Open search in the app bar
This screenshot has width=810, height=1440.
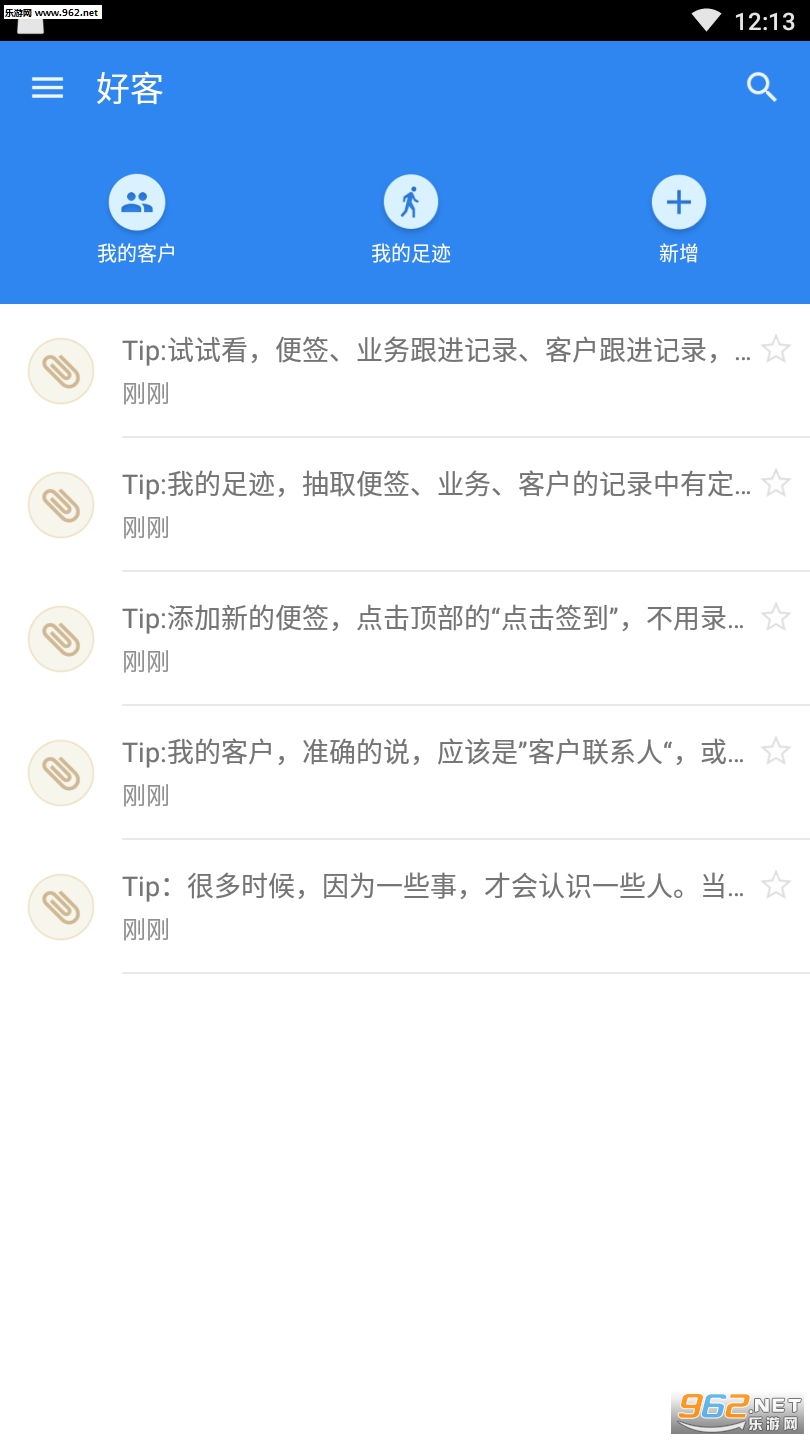(x=762, y=88)
